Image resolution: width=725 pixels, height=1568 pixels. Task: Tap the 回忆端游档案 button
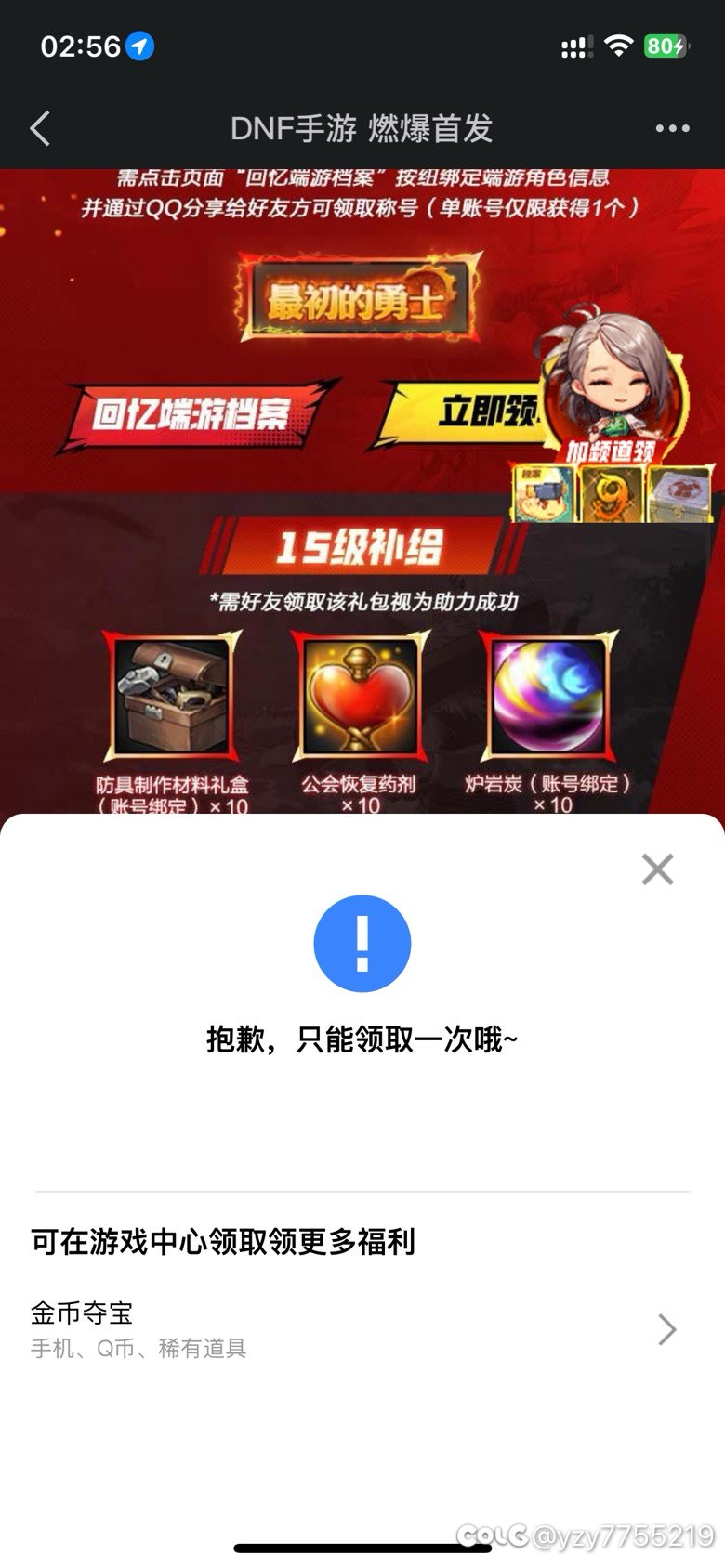(195, 414)
